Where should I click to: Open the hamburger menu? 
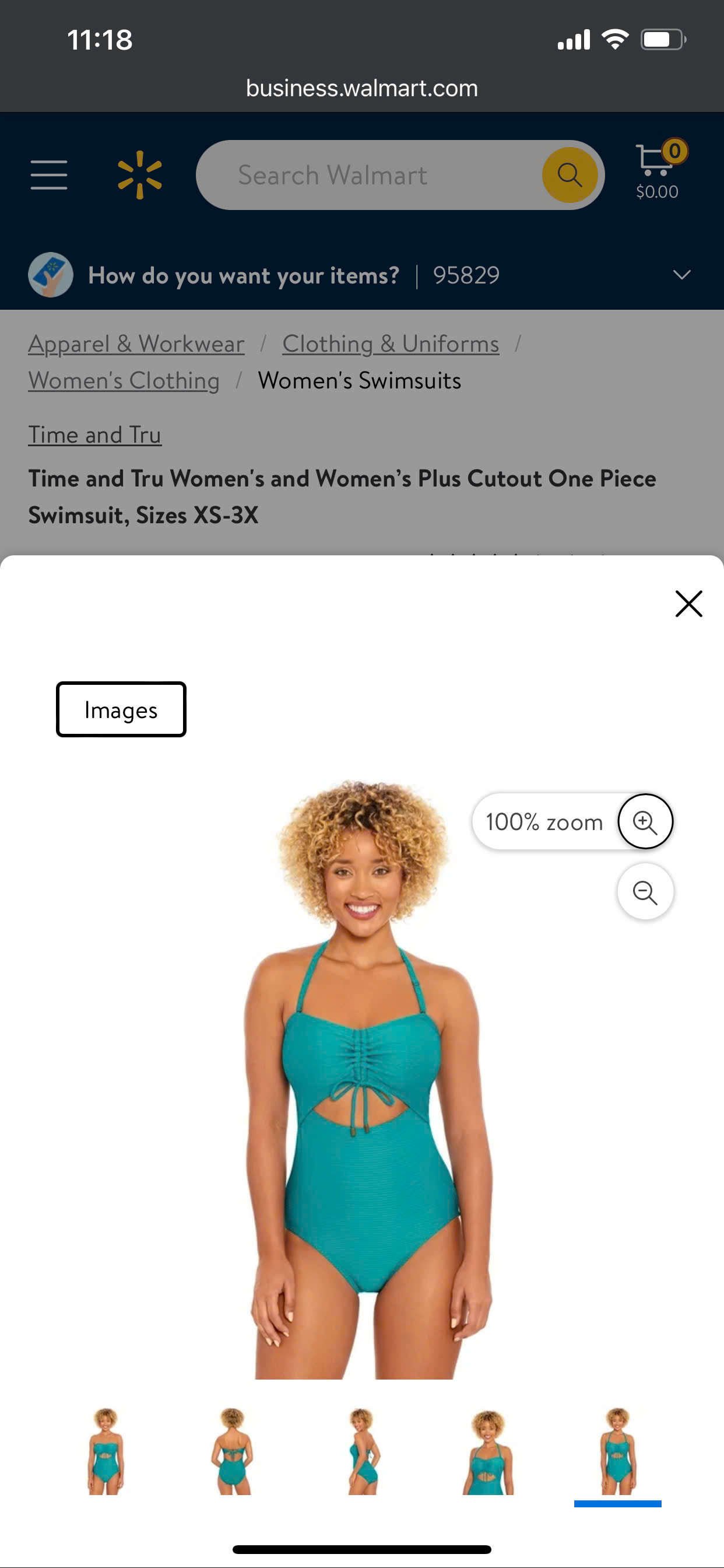coord(50,176)
